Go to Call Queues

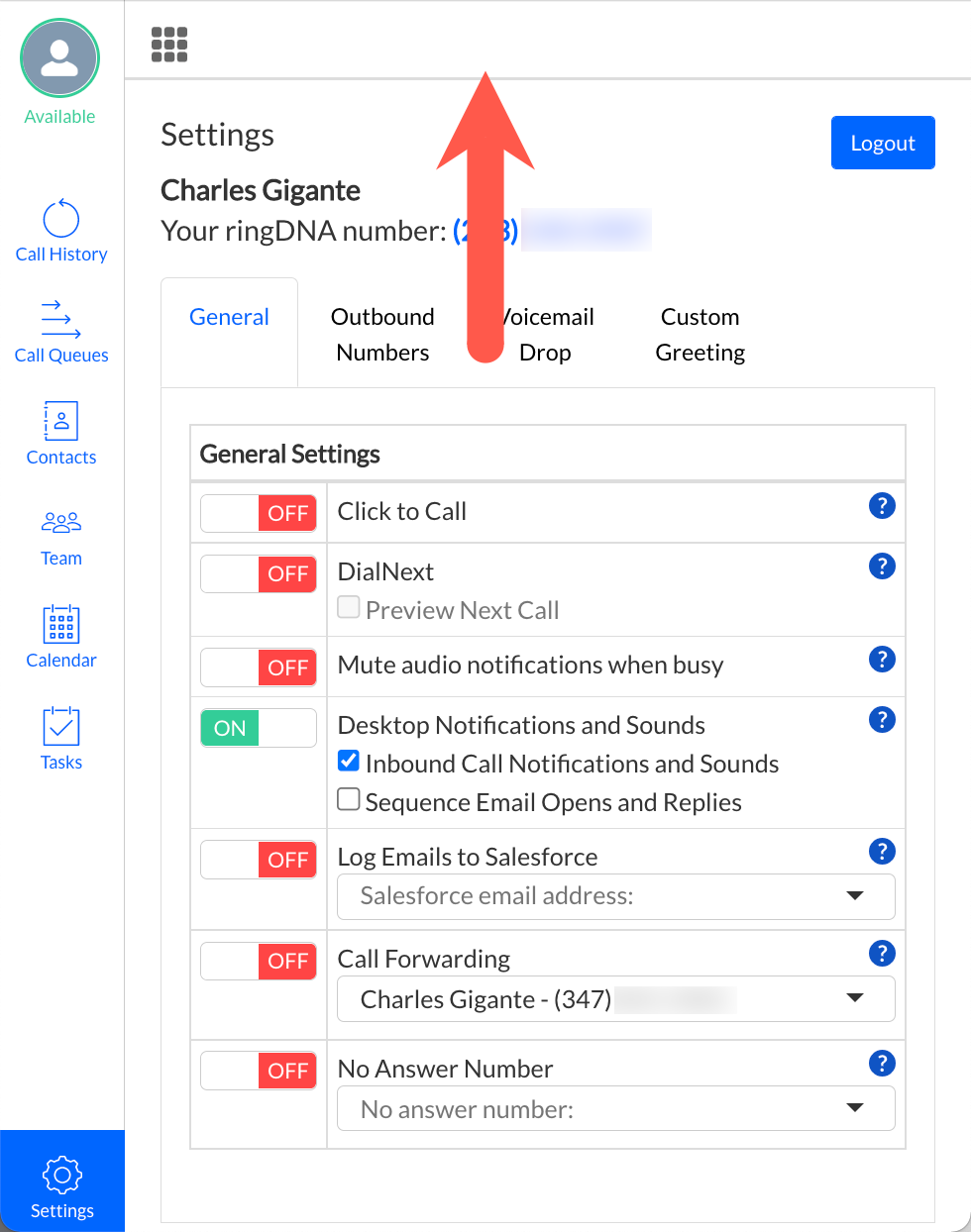pyautogui.click(x=61, y=332)
